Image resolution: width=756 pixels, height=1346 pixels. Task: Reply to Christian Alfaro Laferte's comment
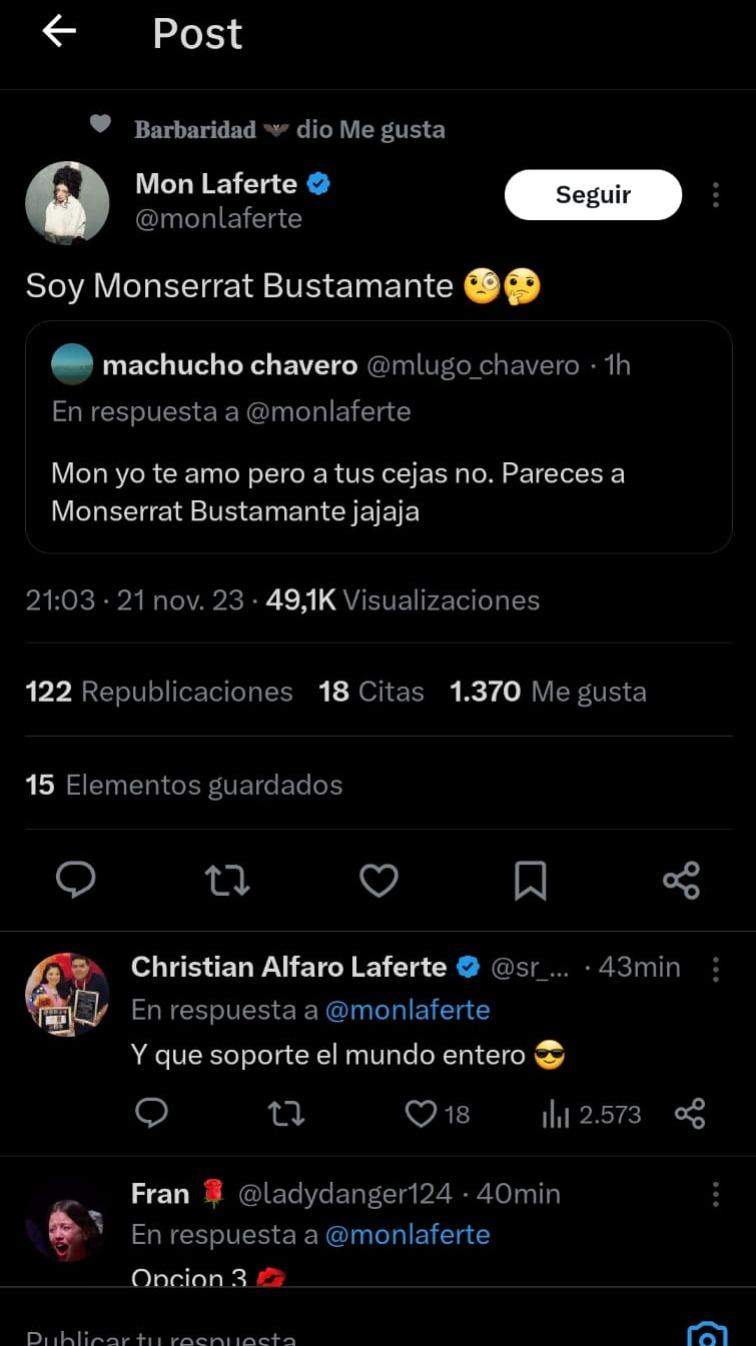[152, 1114]
